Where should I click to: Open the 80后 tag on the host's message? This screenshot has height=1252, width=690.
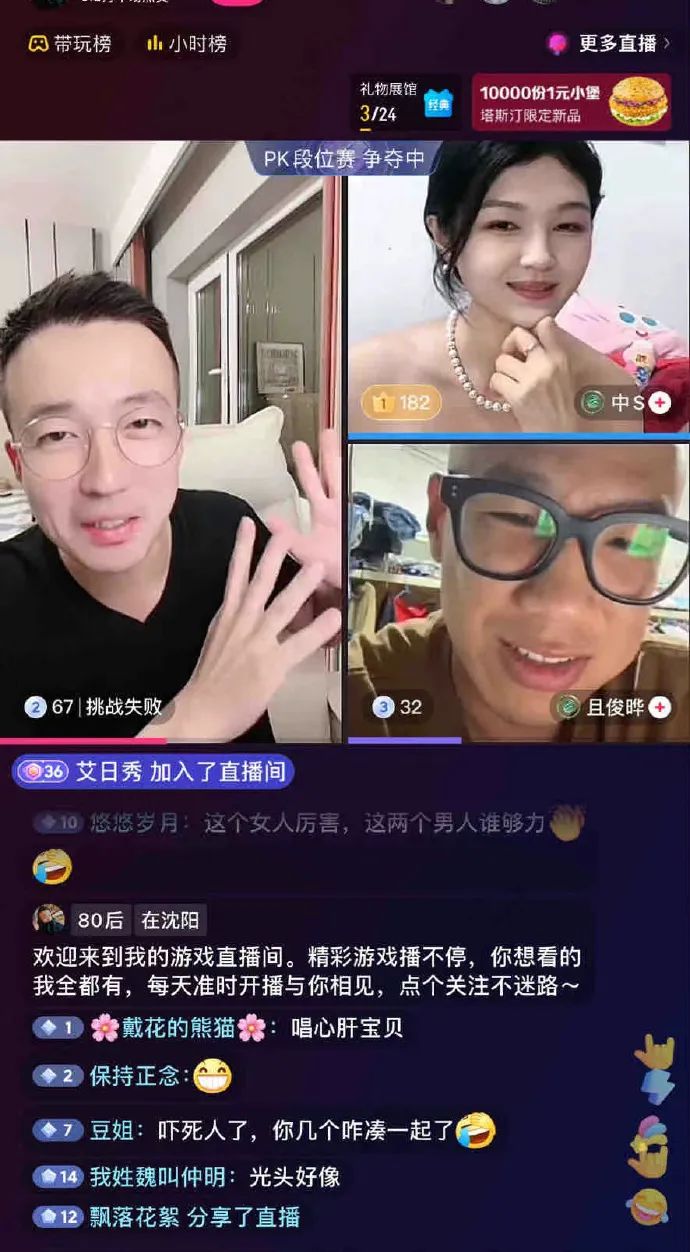[x=99, y=919]
